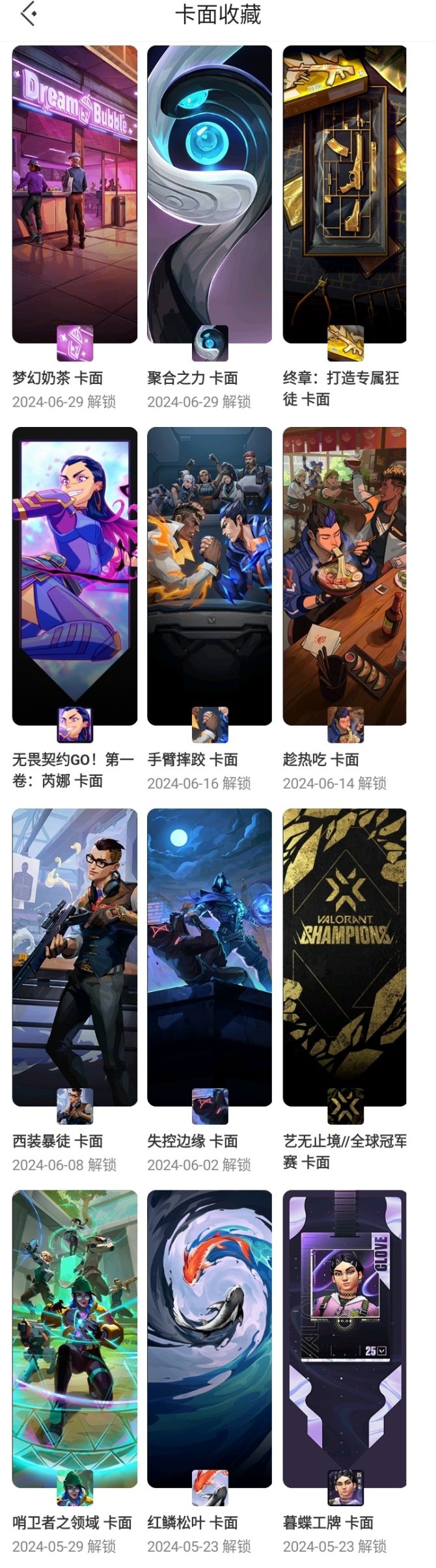View the 西装暴徒 card

75,957
